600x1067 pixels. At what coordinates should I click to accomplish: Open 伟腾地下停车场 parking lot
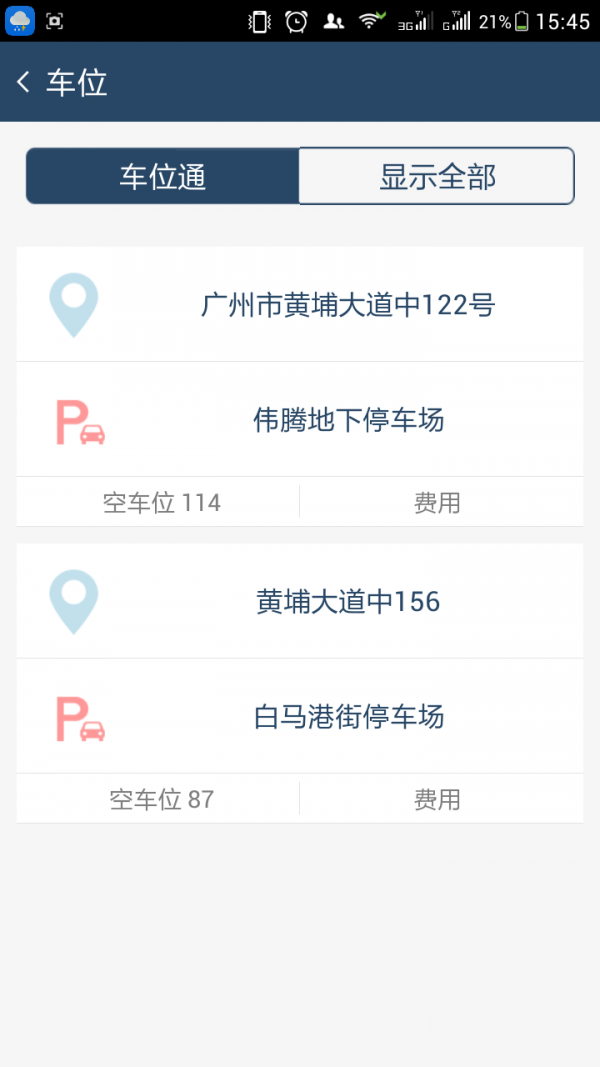pos(348,420)
